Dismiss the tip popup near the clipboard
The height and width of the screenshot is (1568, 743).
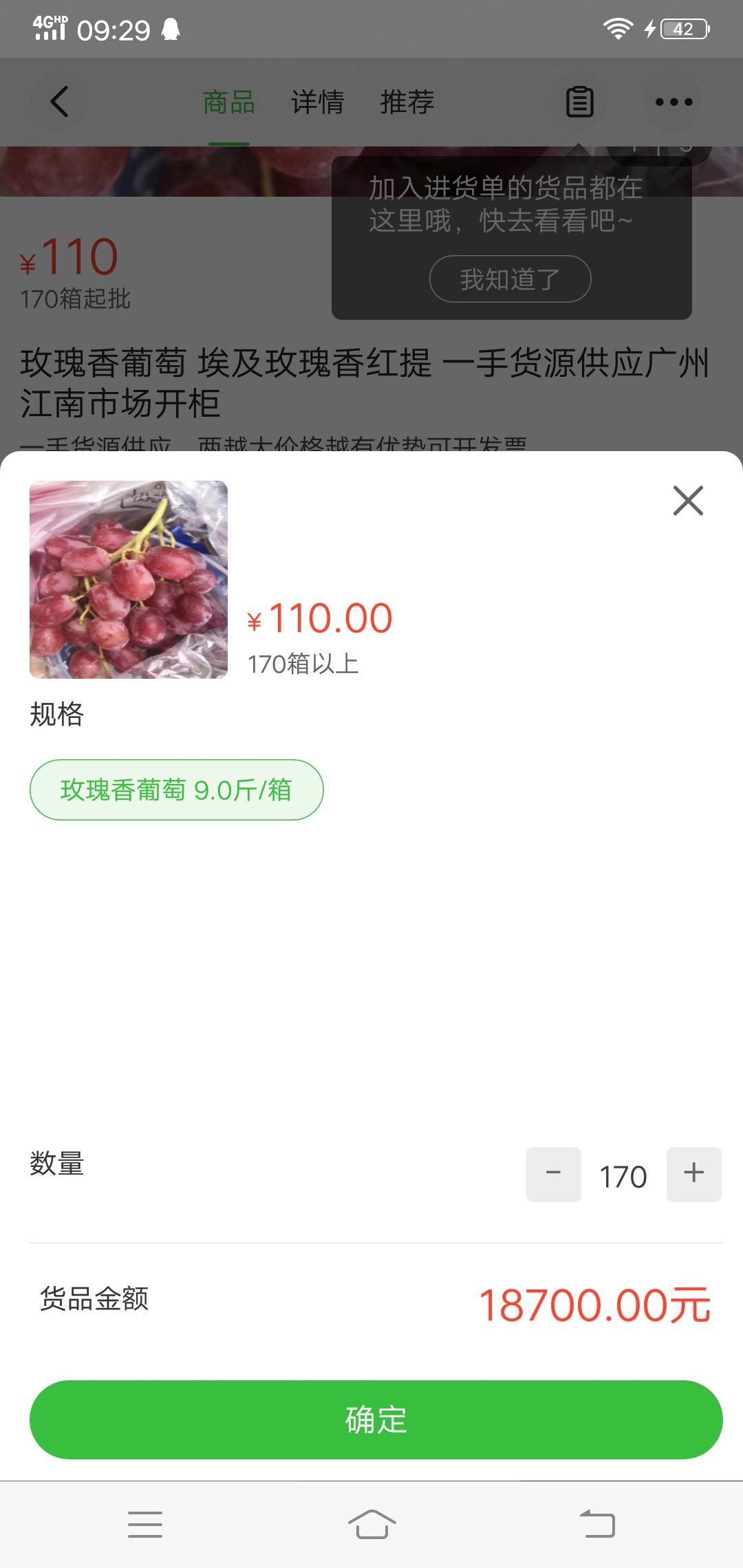(510, 278)
